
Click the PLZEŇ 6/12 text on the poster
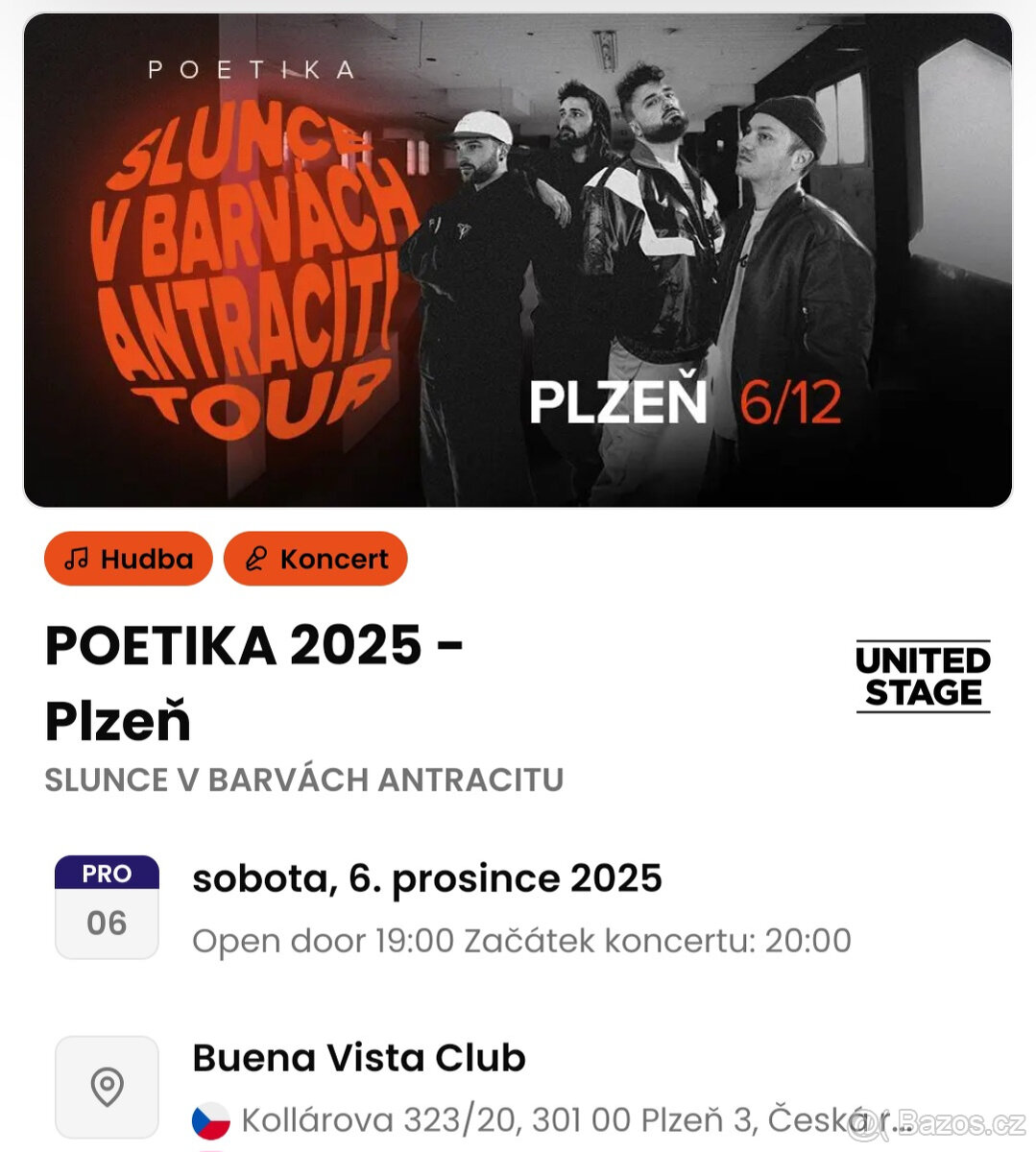[x=684, y=403]
